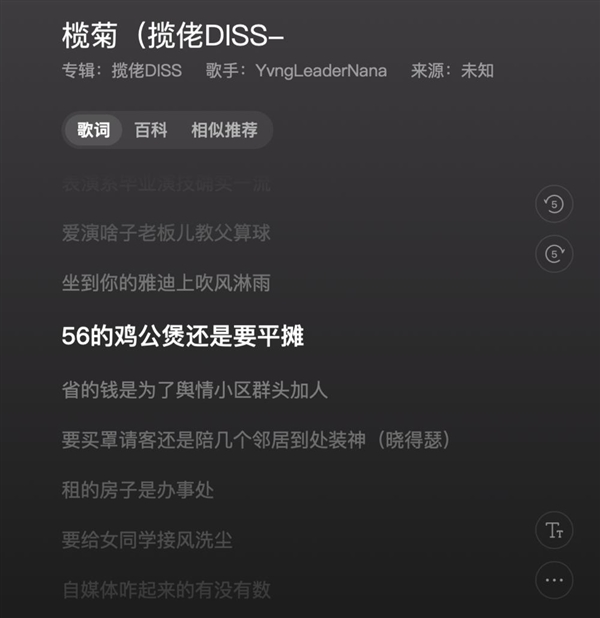
Task: Select the 歌词 tab
Action: pyautogui.click(x=93, y=130)
